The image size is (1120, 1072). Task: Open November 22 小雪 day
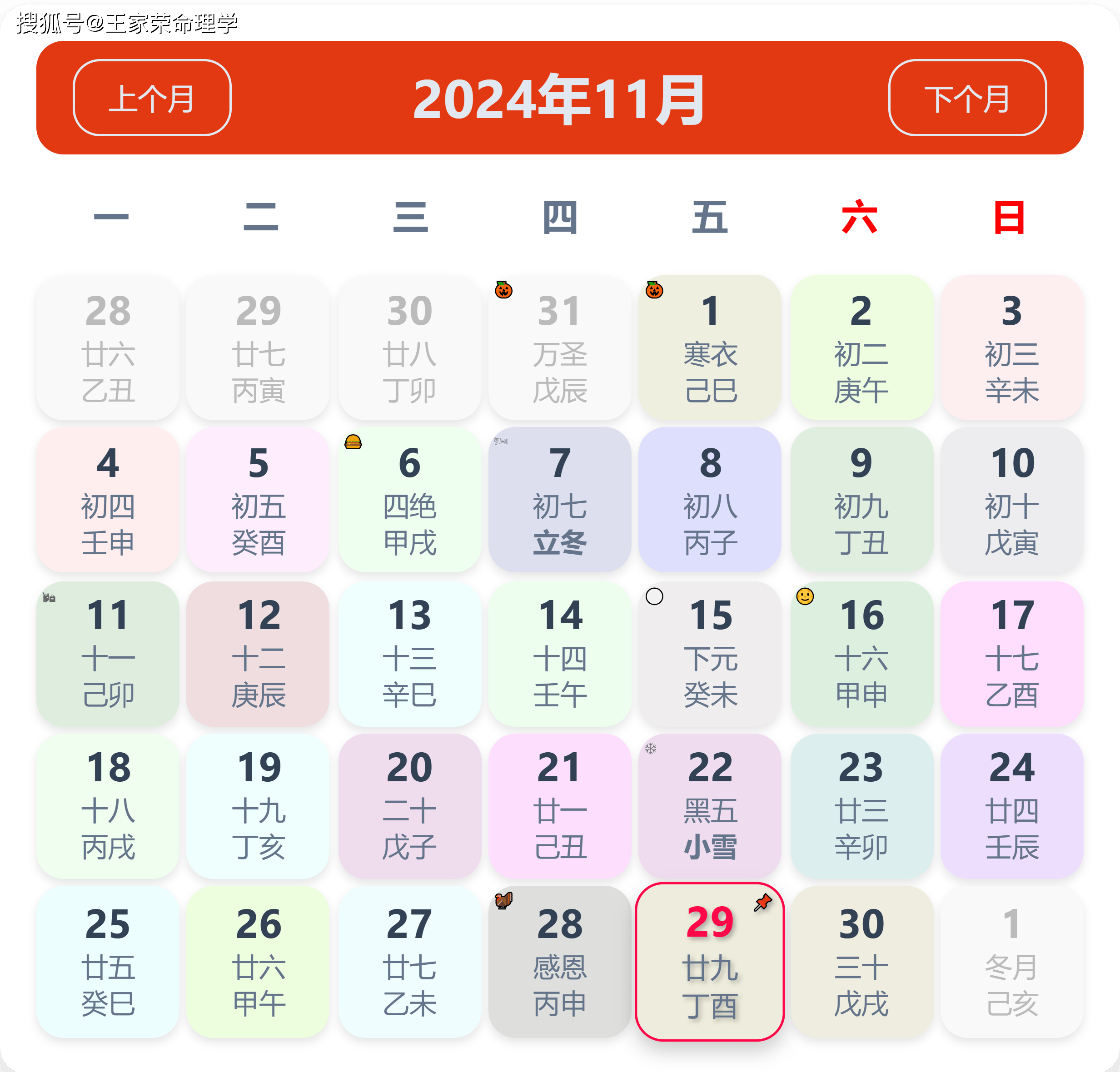[x=710, y=806]
